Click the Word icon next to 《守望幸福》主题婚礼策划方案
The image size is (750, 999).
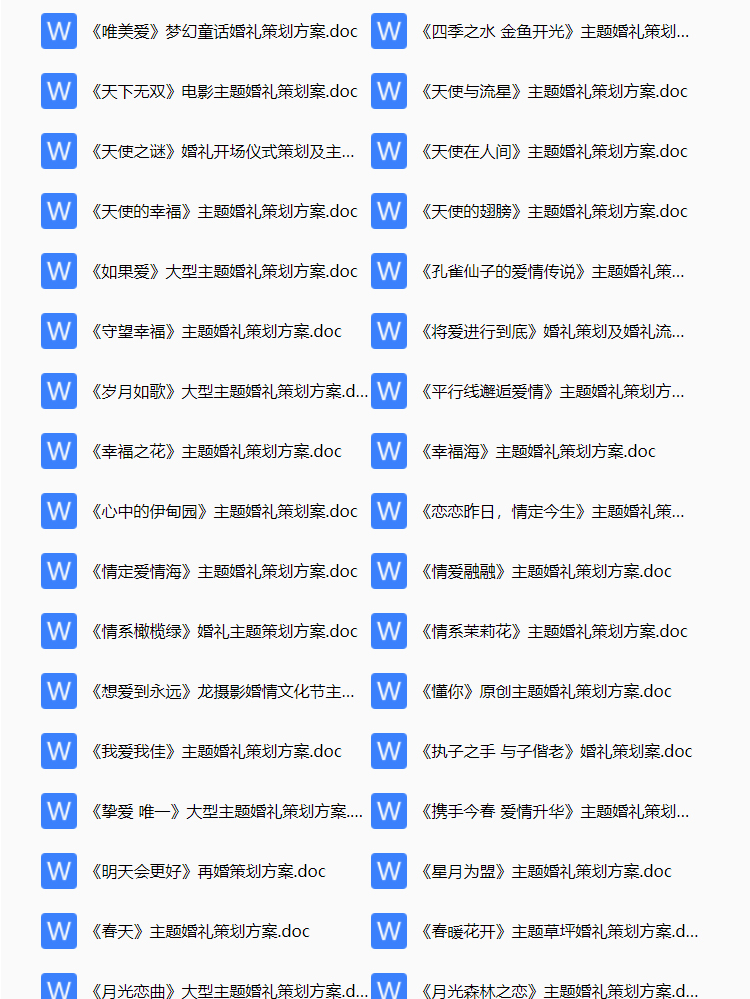point(58,331)
